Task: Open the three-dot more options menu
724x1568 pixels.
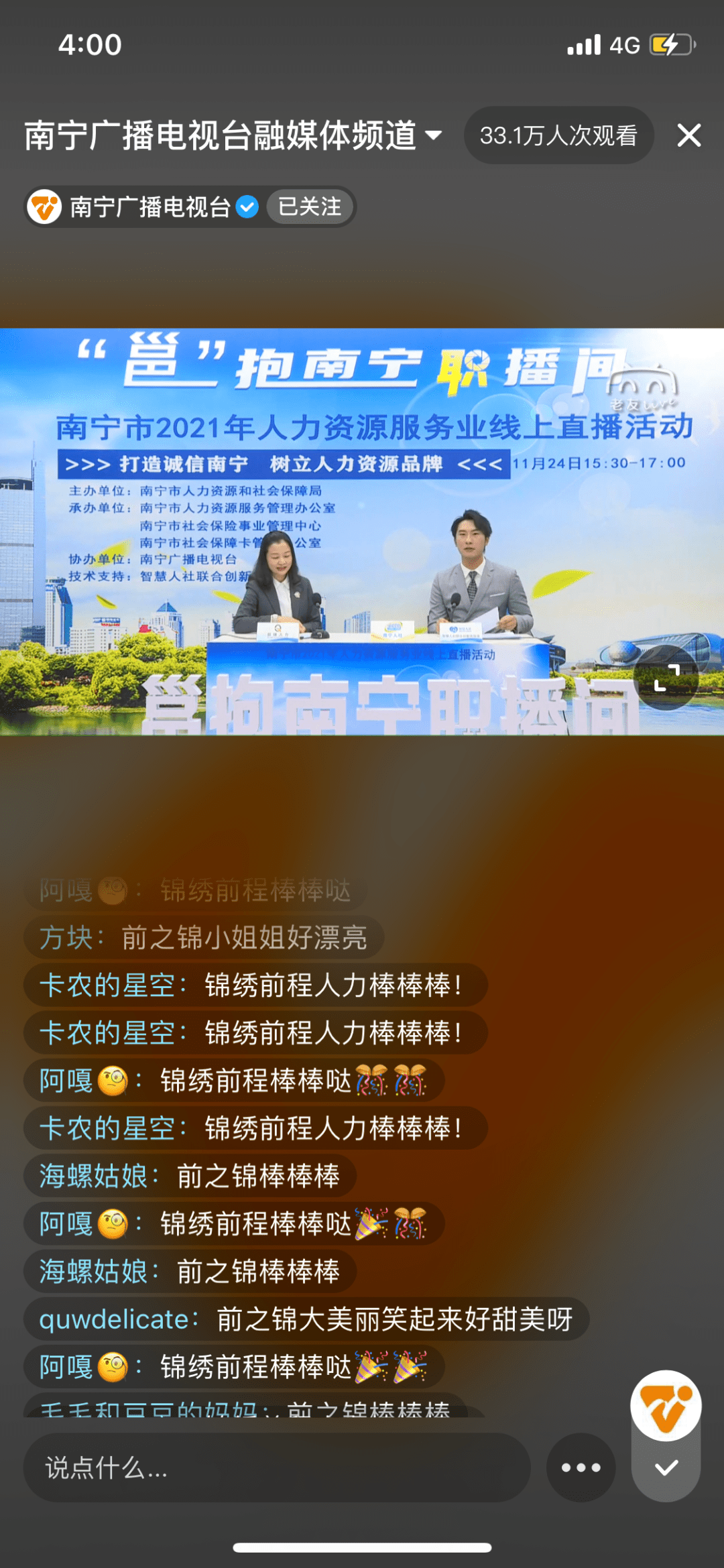Action: point(581,1468)
